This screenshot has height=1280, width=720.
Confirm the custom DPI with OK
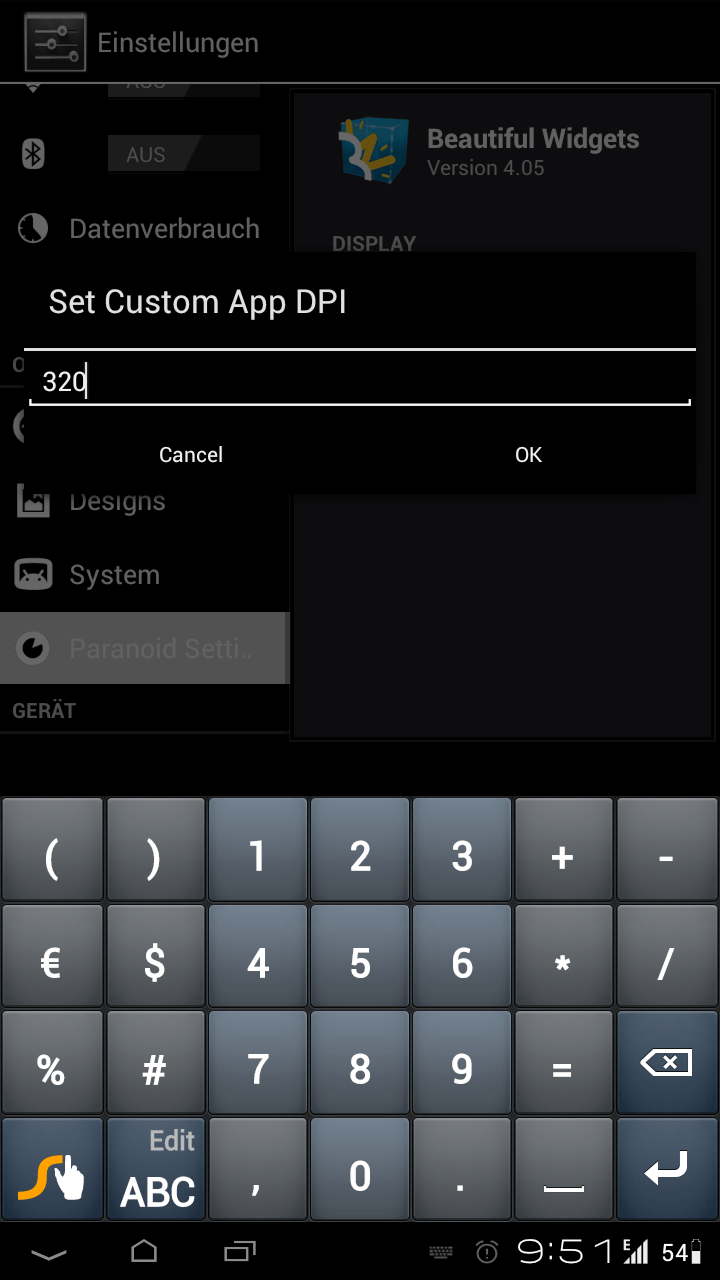pos(528,455)
